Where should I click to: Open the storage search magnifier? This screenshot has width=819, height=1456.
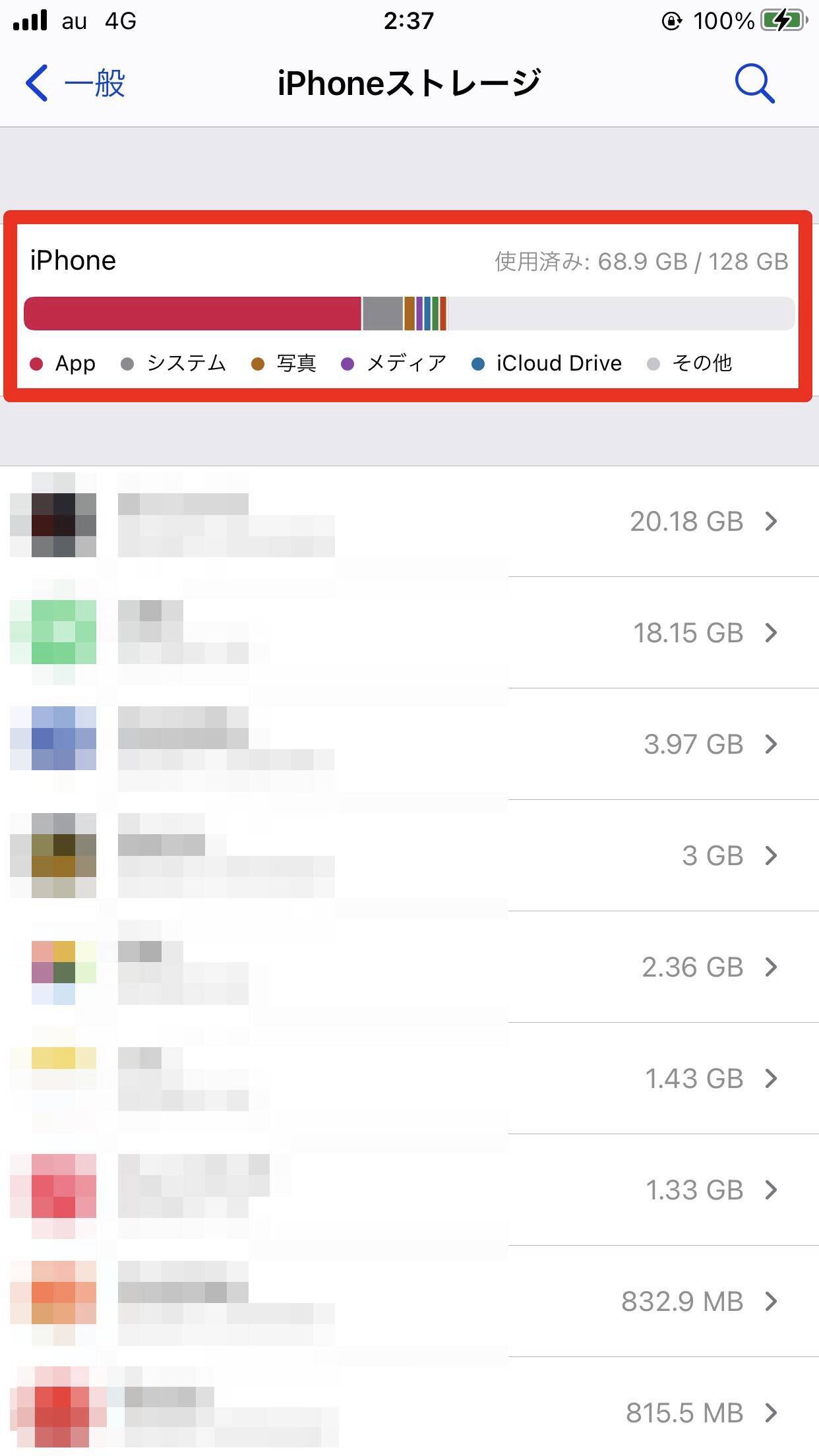[754, 84]
